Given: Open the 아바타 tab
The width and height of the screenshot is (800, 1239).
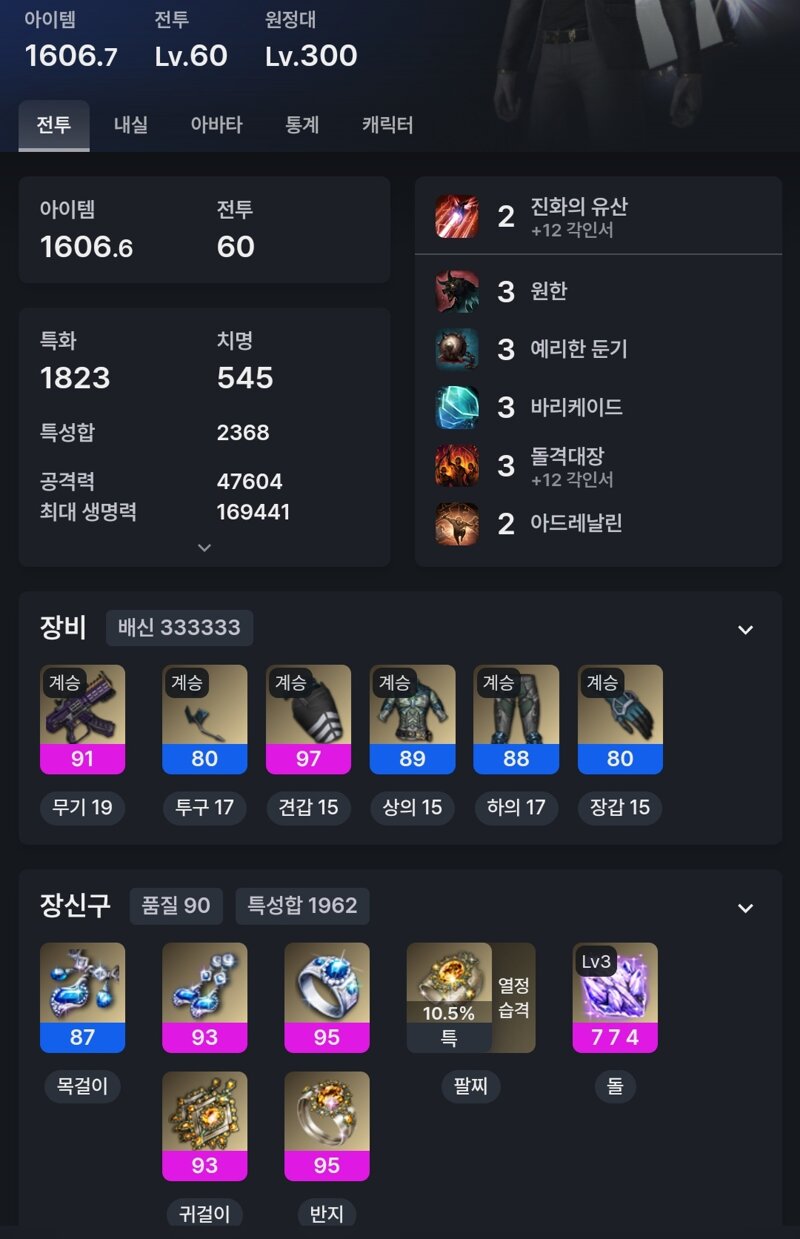Looking at the screenshot, I should (x=216, y=125).
